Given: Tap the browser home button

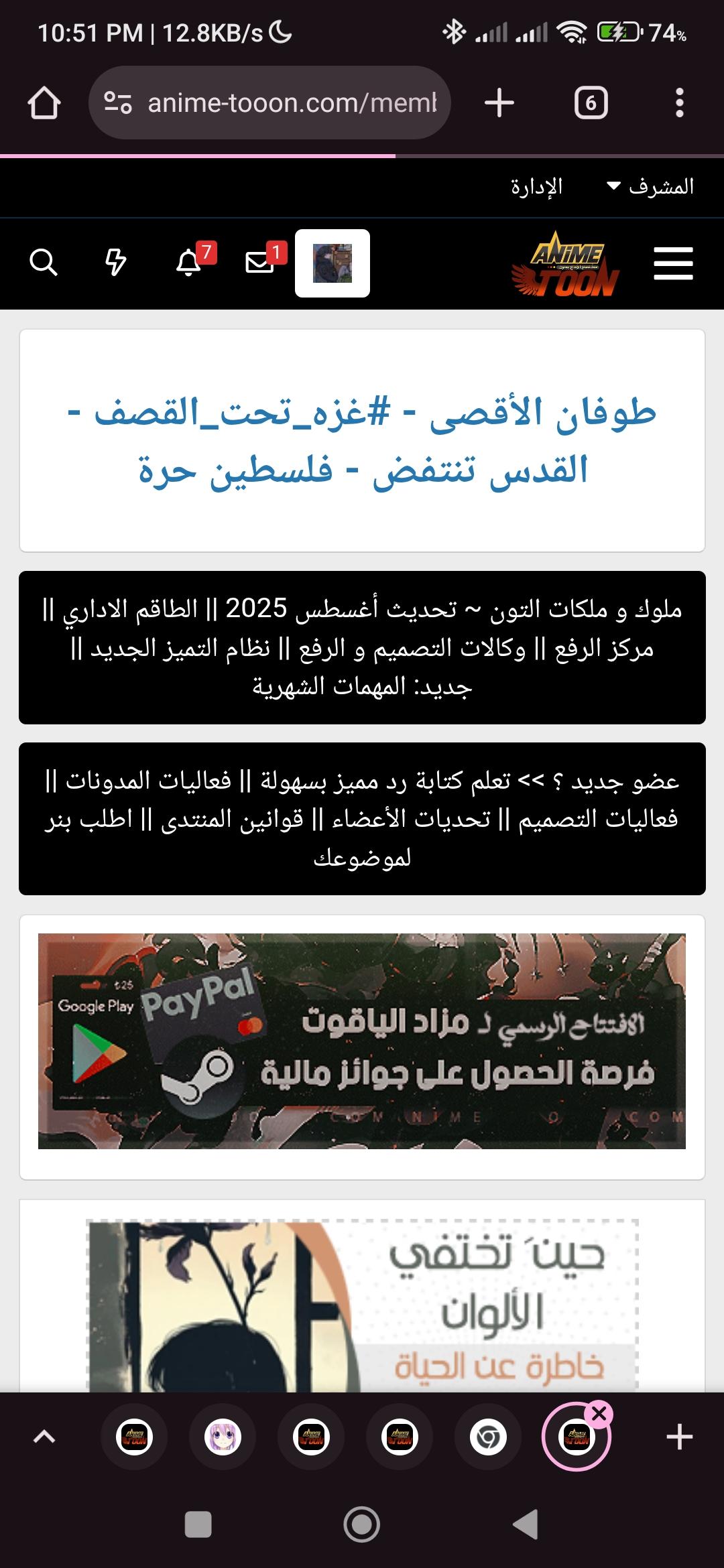Looking at the screenshot, I should [44, 103].
